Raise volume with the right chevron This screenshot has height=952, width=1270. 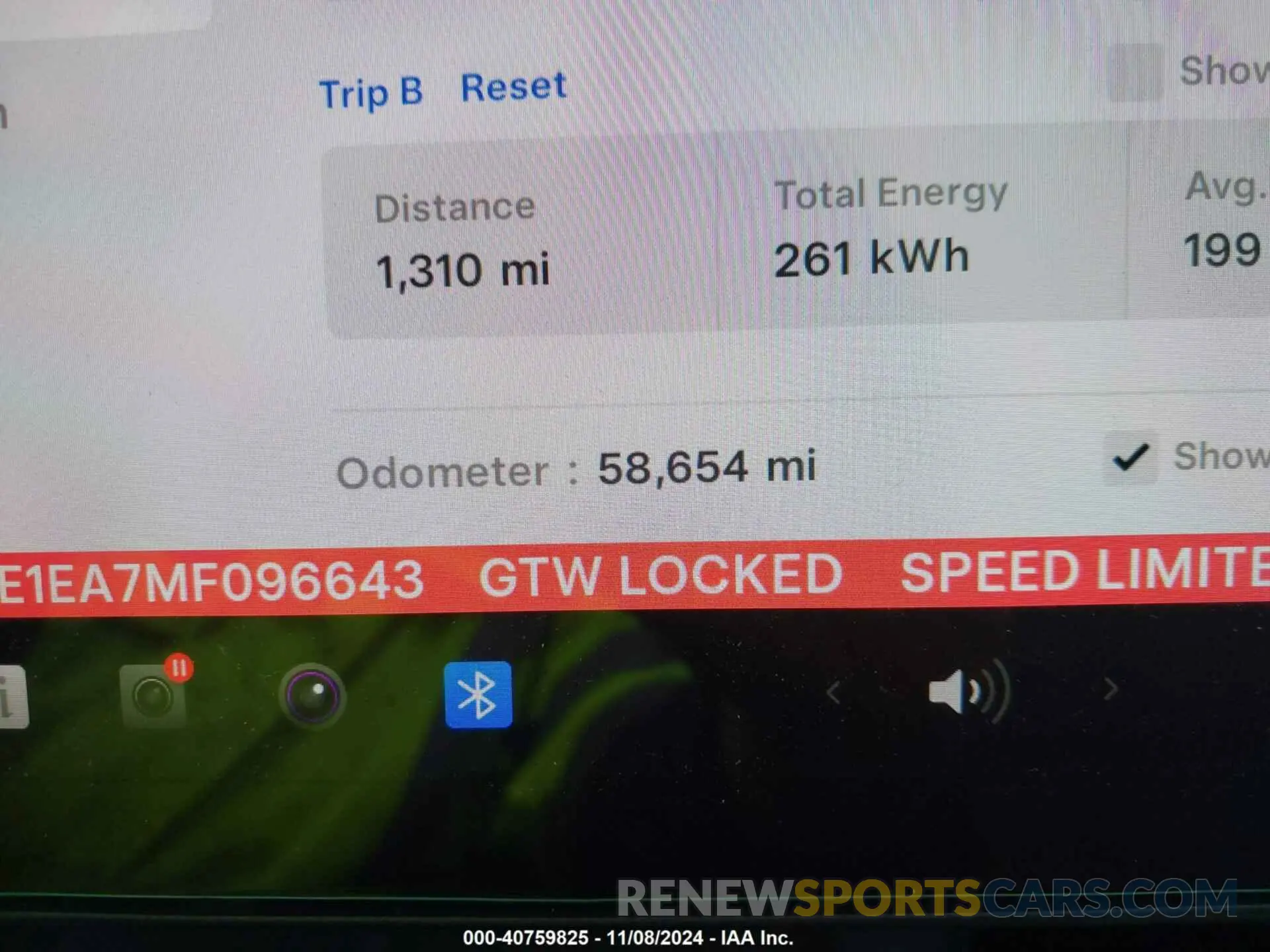[1111, 690]
